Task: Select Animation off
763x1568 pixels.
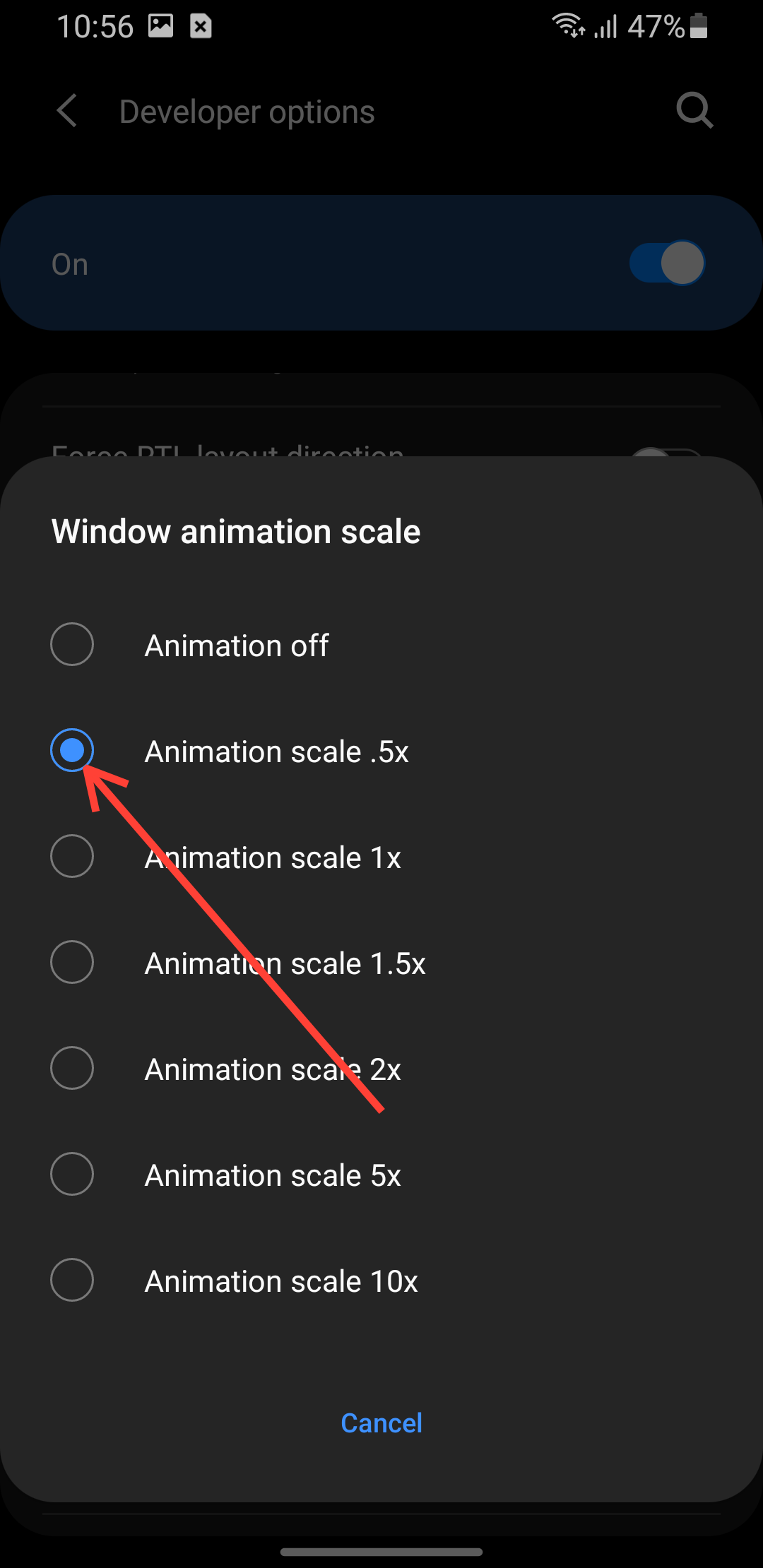Action: [x=381, y=644]
